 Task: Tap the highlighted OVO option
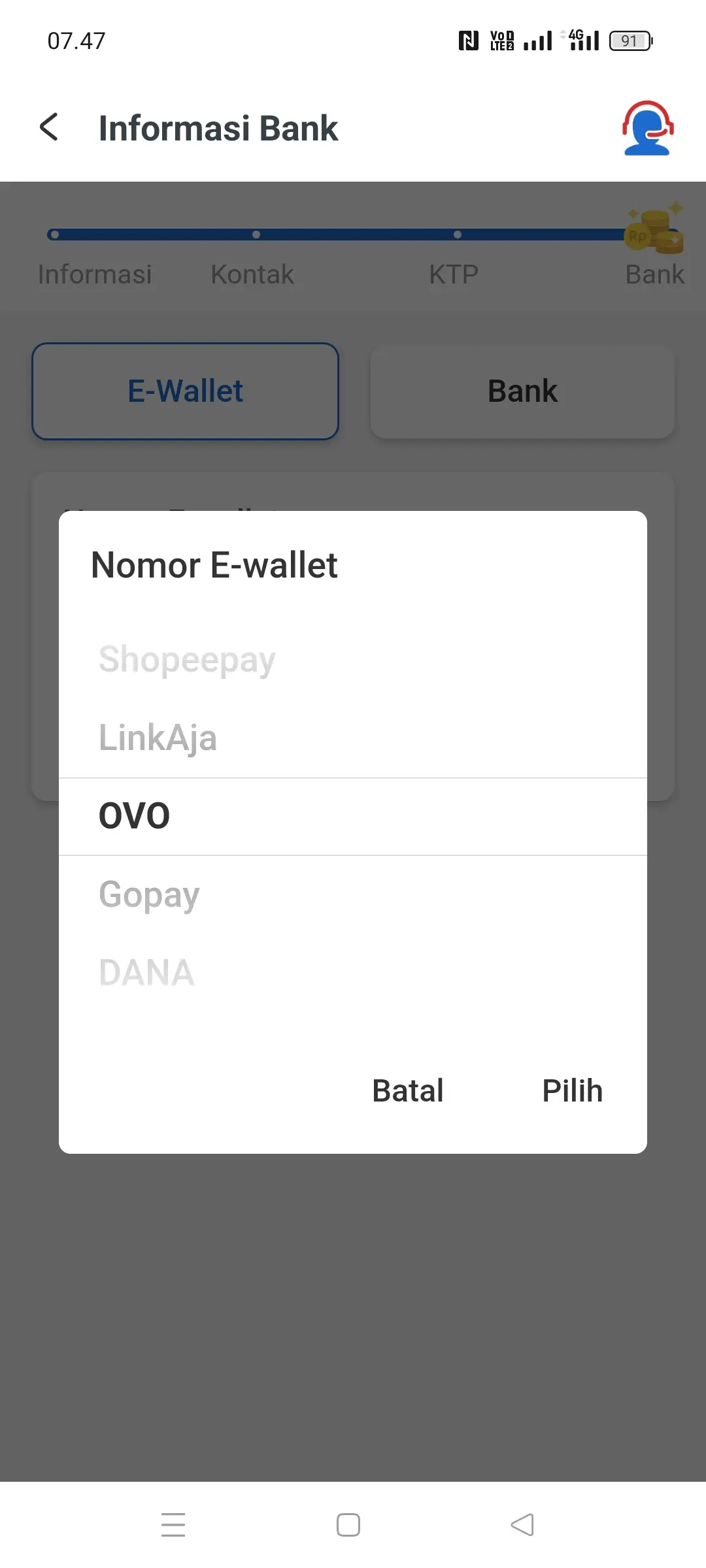(135, 816)
